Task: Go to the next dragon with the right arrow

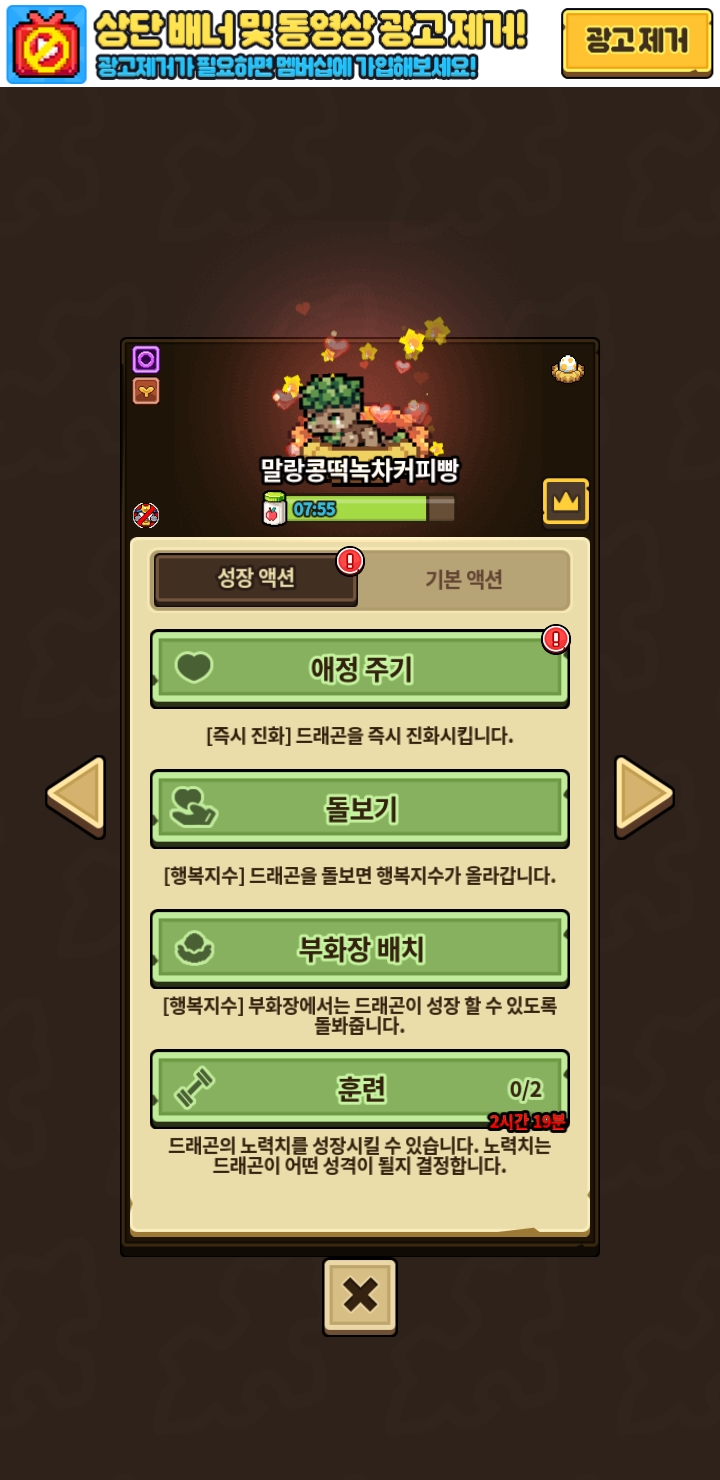Action: point(643,796)
